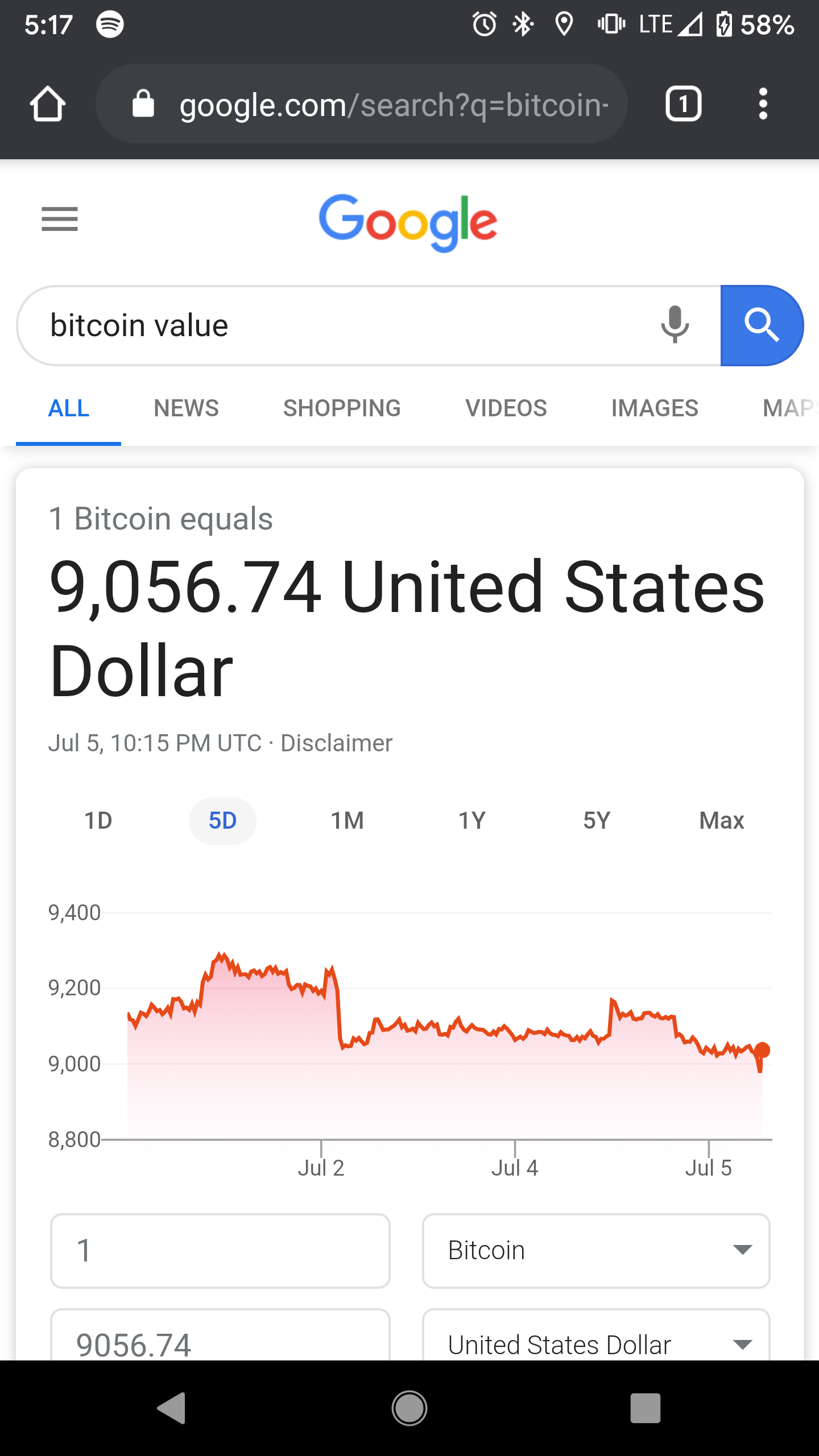
Task: Tap the URL address bar
Action: tap(362, 104)
